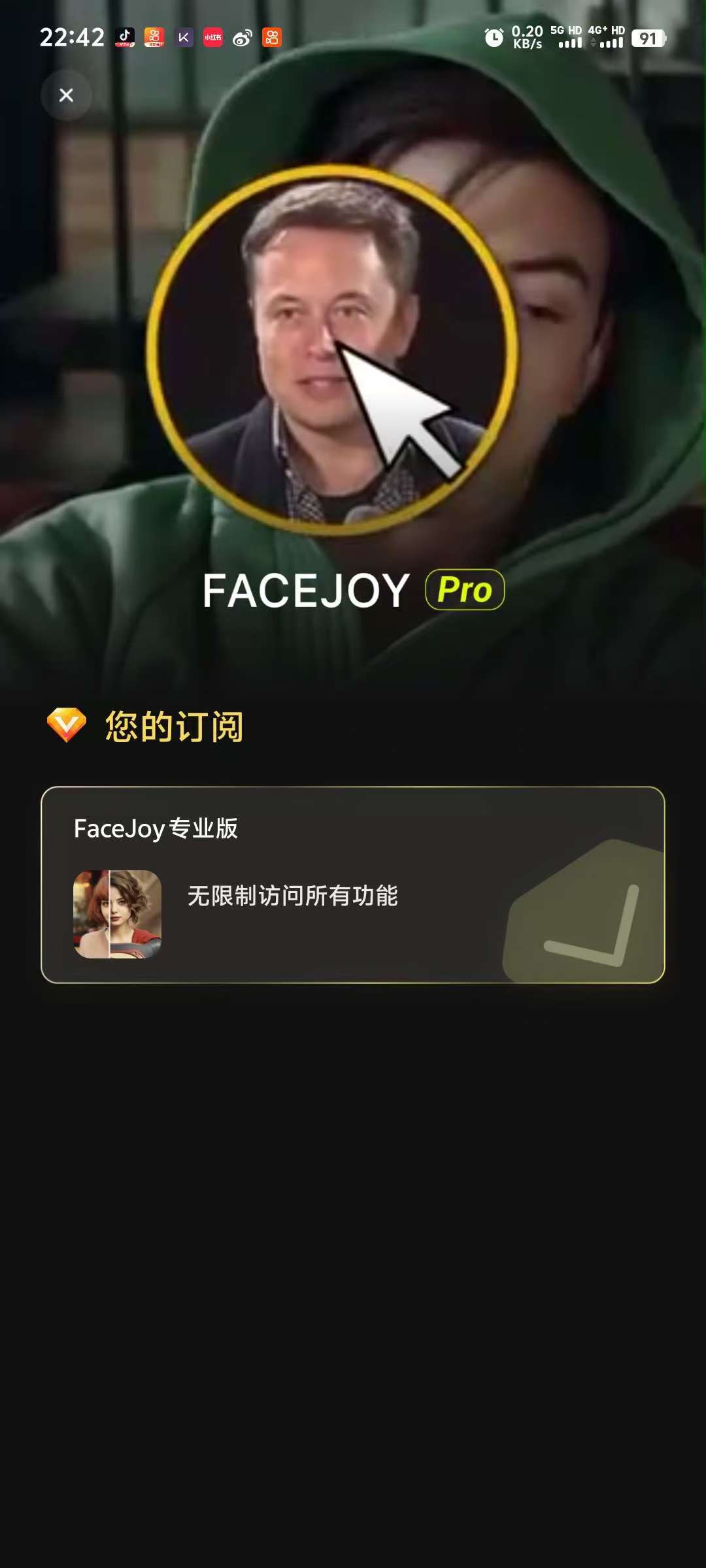The height and width of the screenshot is (1568, 706).
Task: Close the FaceJoy Pro subscription screen
Action: coord(66,95)
